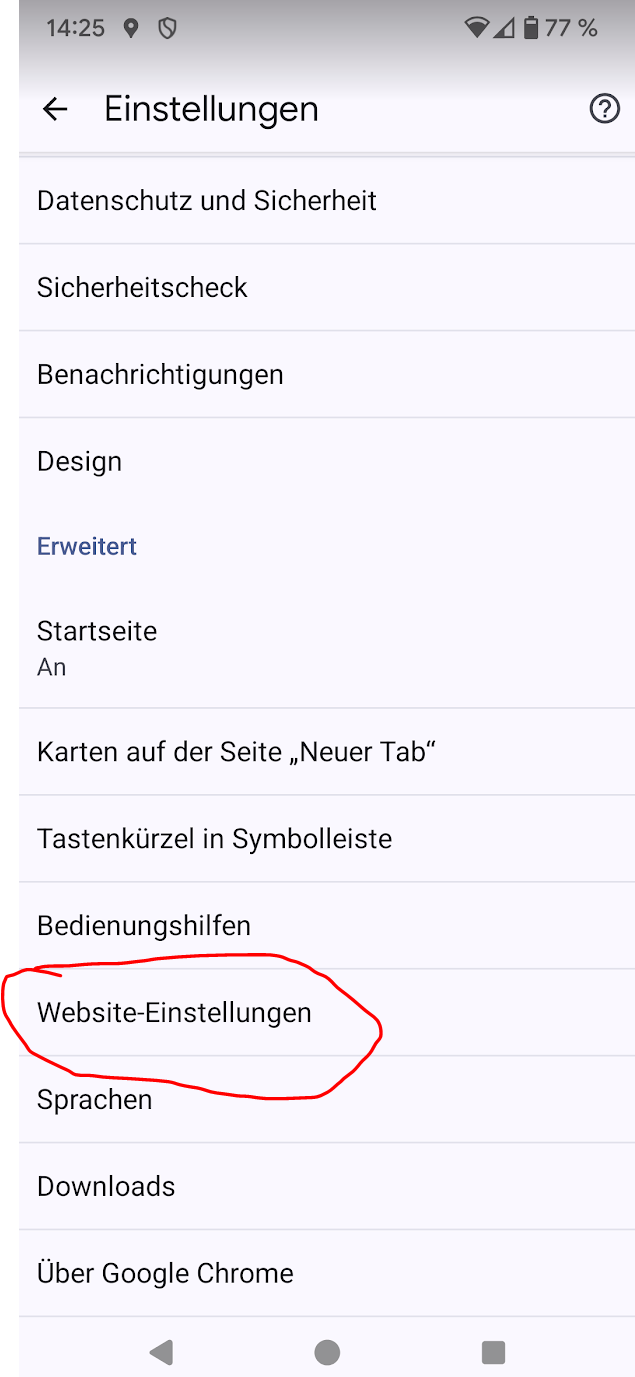This screenshot has width=635, height=1377.
Task: Open Downloads settings
Action: point(106,1186)
